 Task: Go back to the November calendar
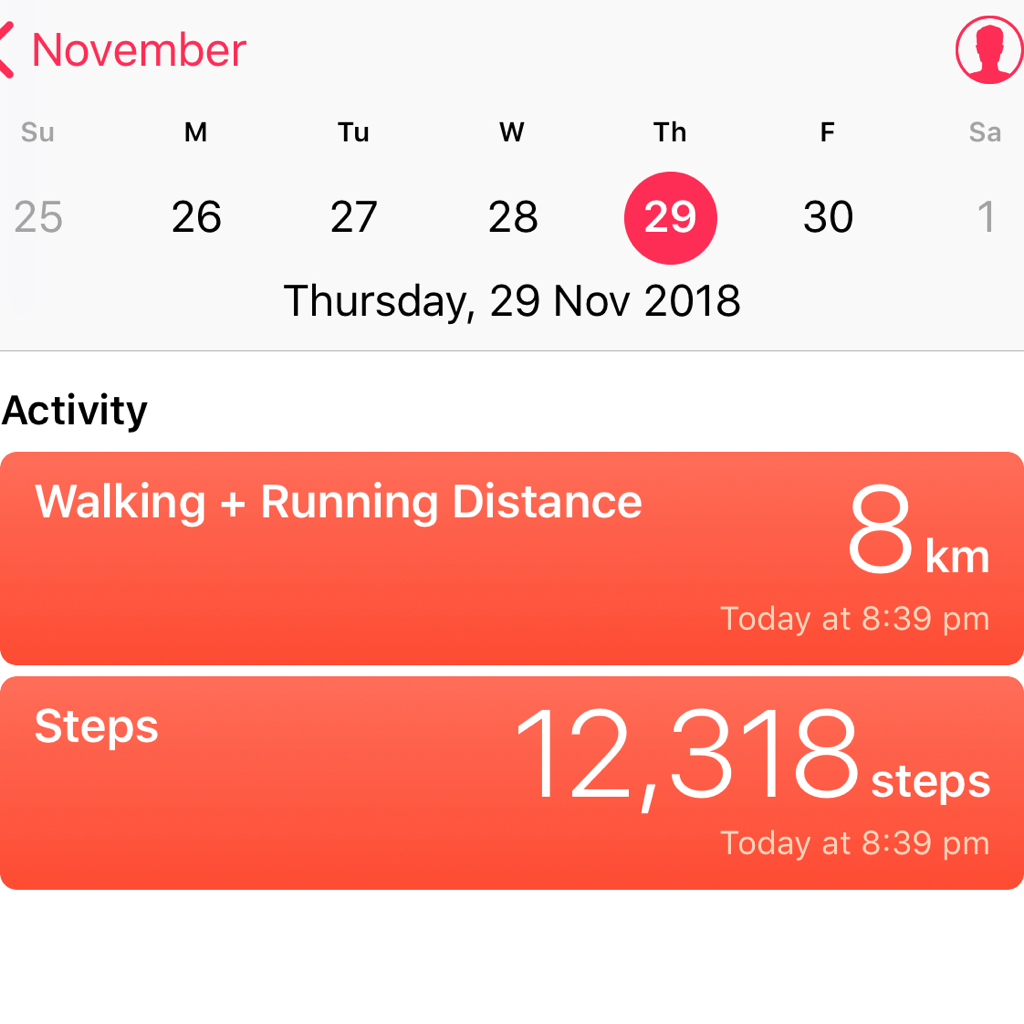click(125, 51)
